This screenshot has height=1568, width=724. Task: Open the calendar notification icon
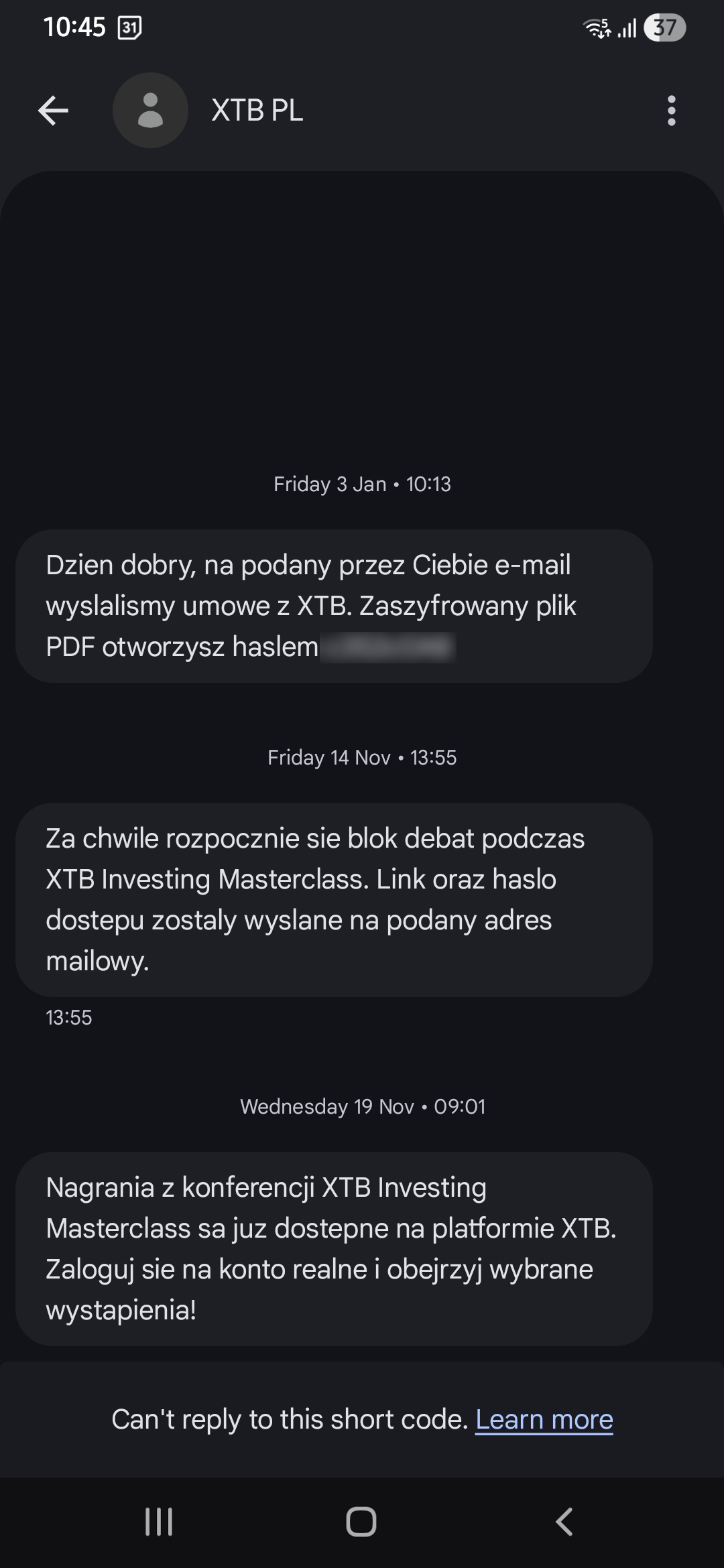click(x=129, y=28)
